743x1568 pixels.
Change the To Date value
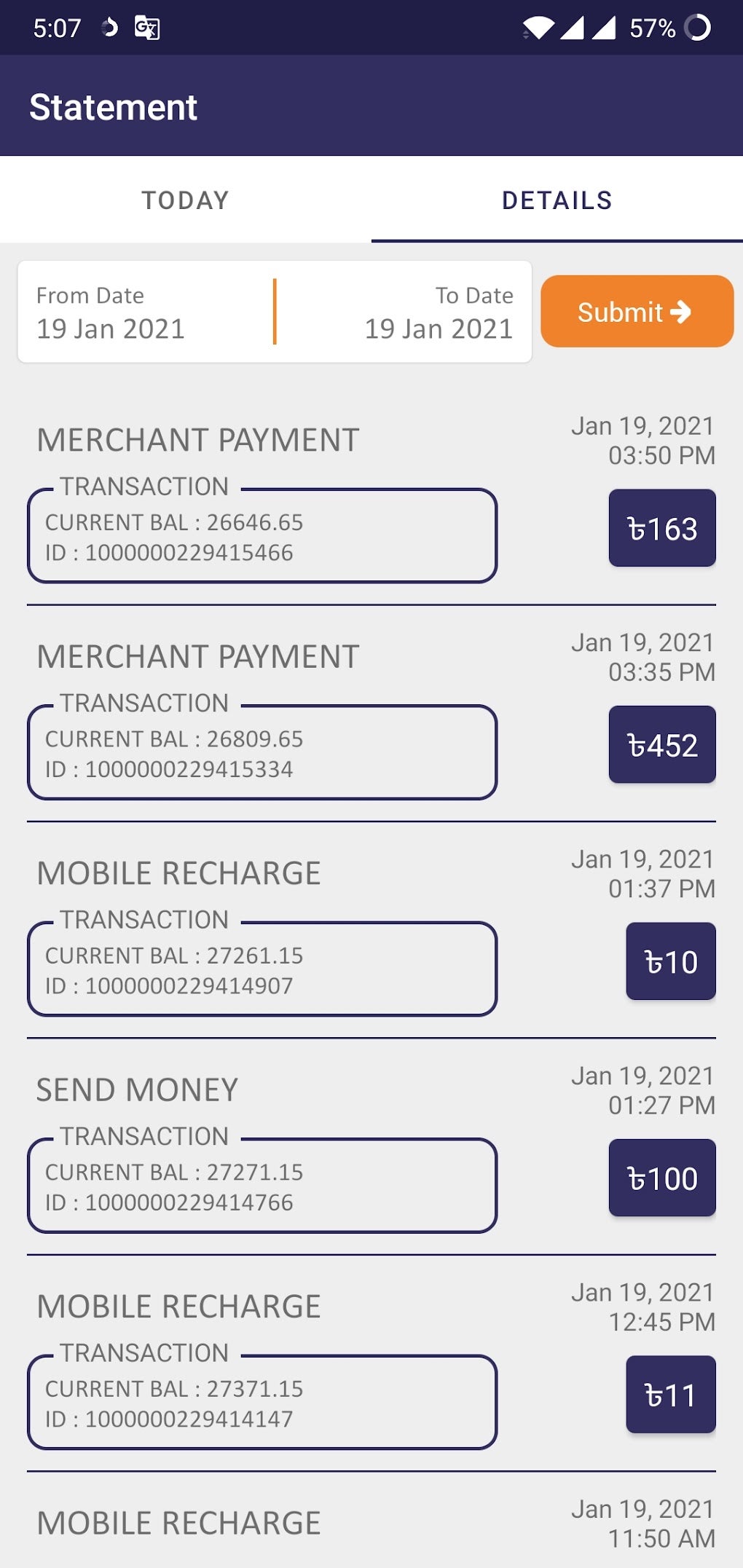tap(439, 313)
